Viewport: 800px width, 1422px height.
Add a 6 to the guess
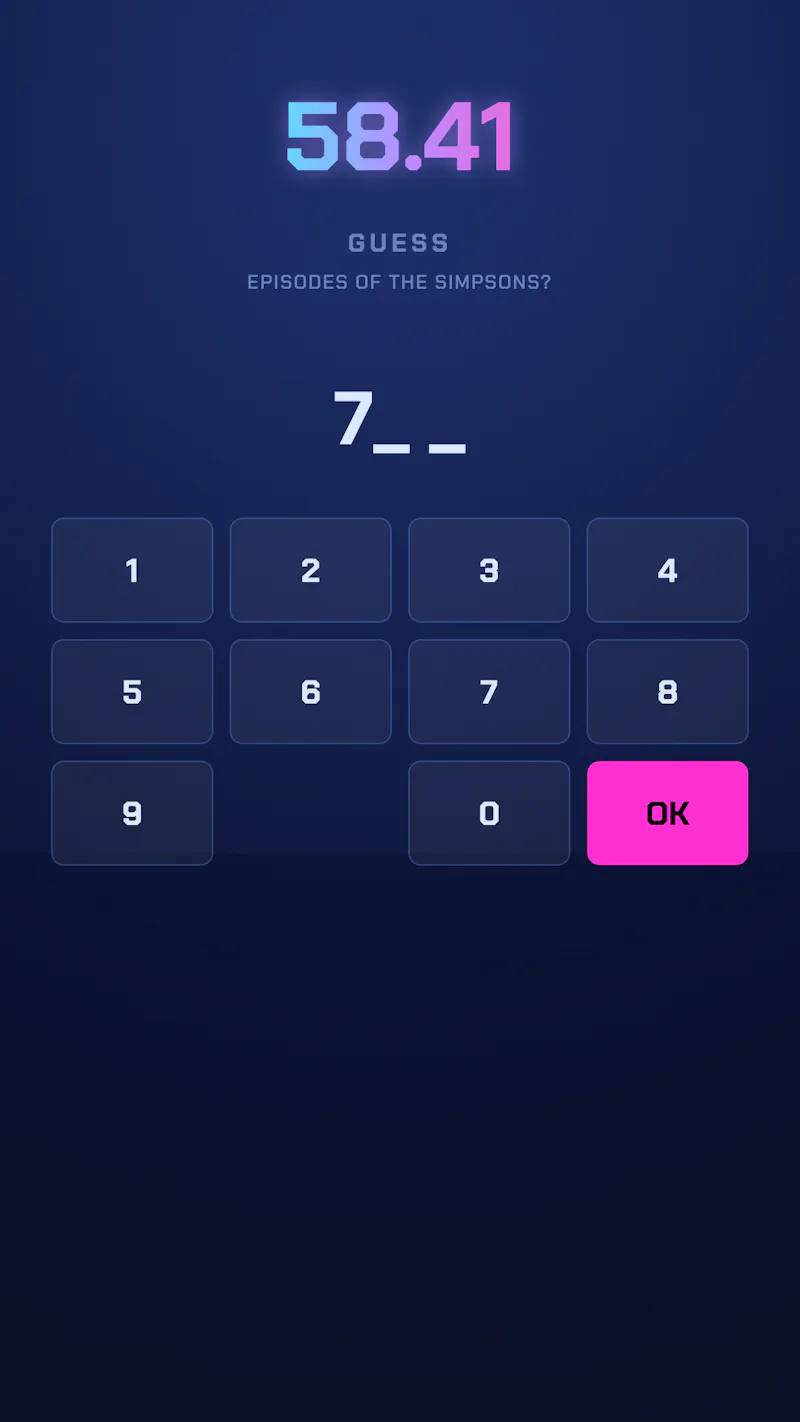pyautogui.click(x=310, y=692)
